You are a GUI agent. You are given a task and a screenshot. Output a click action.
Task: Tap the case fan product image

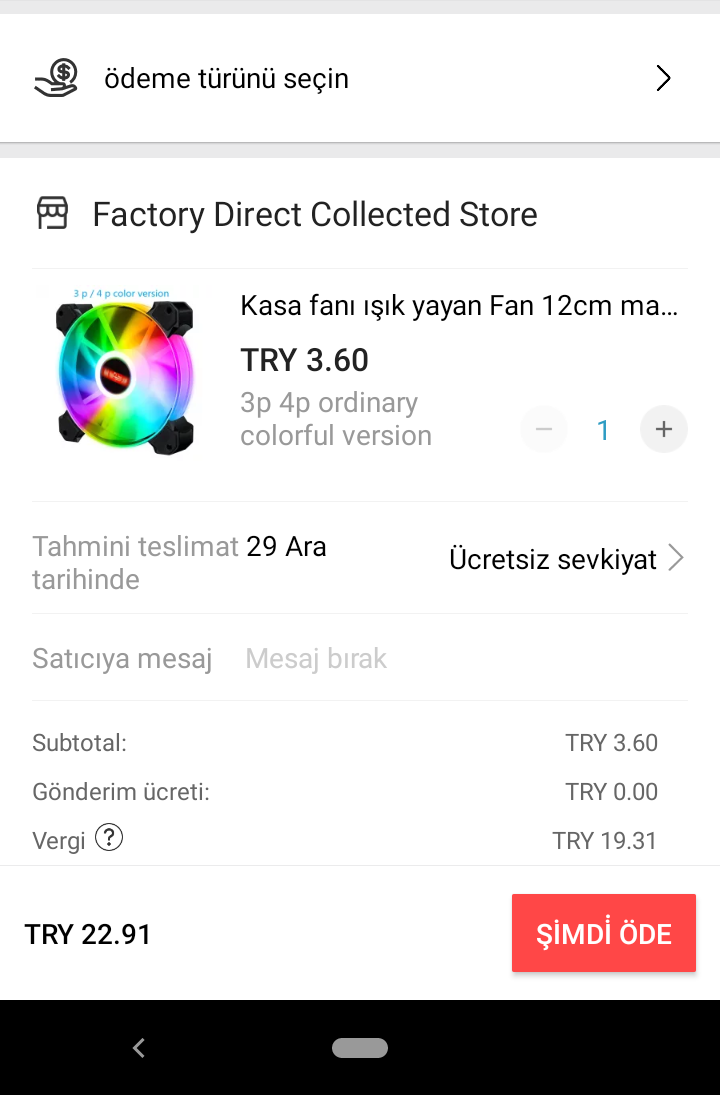(x=125, y=371)
